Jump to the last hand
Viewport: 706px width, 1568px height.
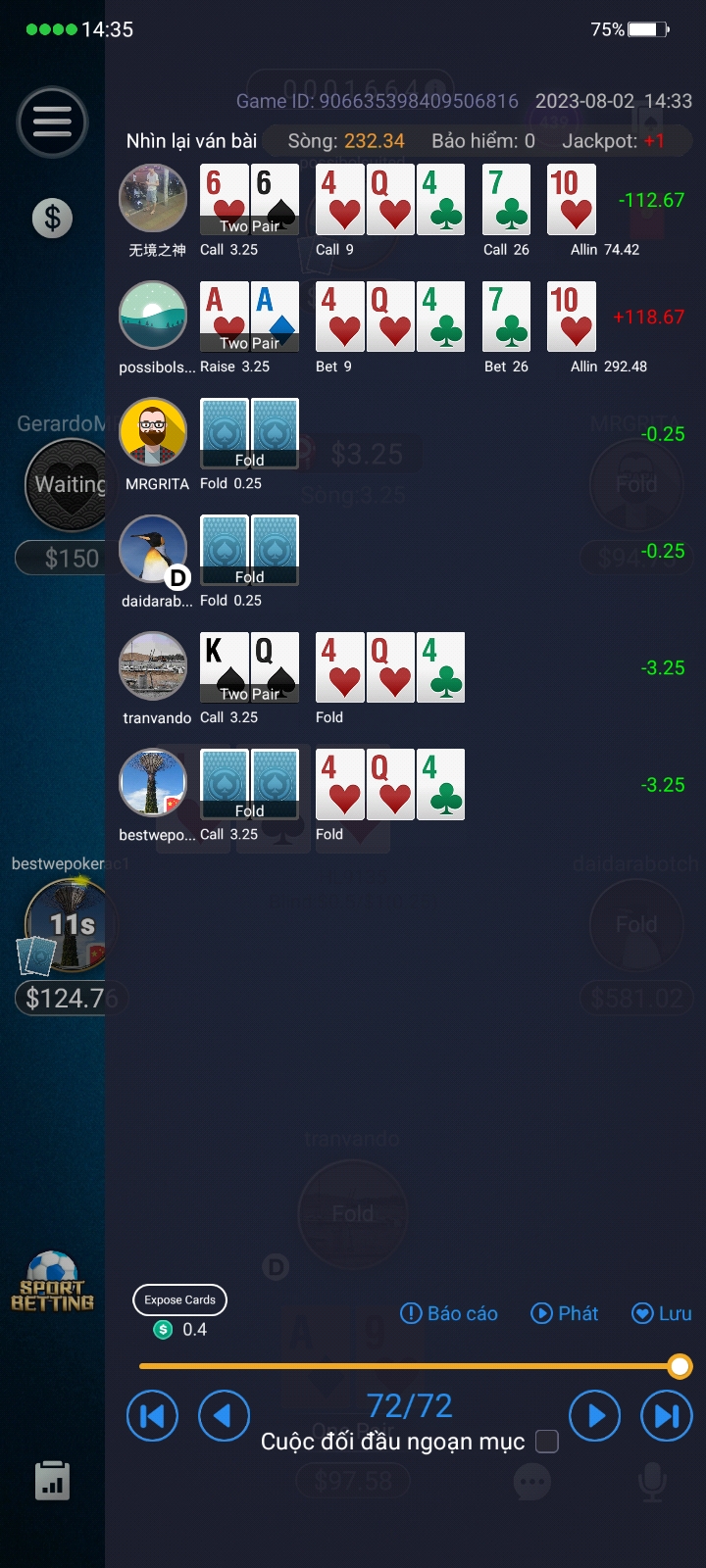pos(667,1416)
